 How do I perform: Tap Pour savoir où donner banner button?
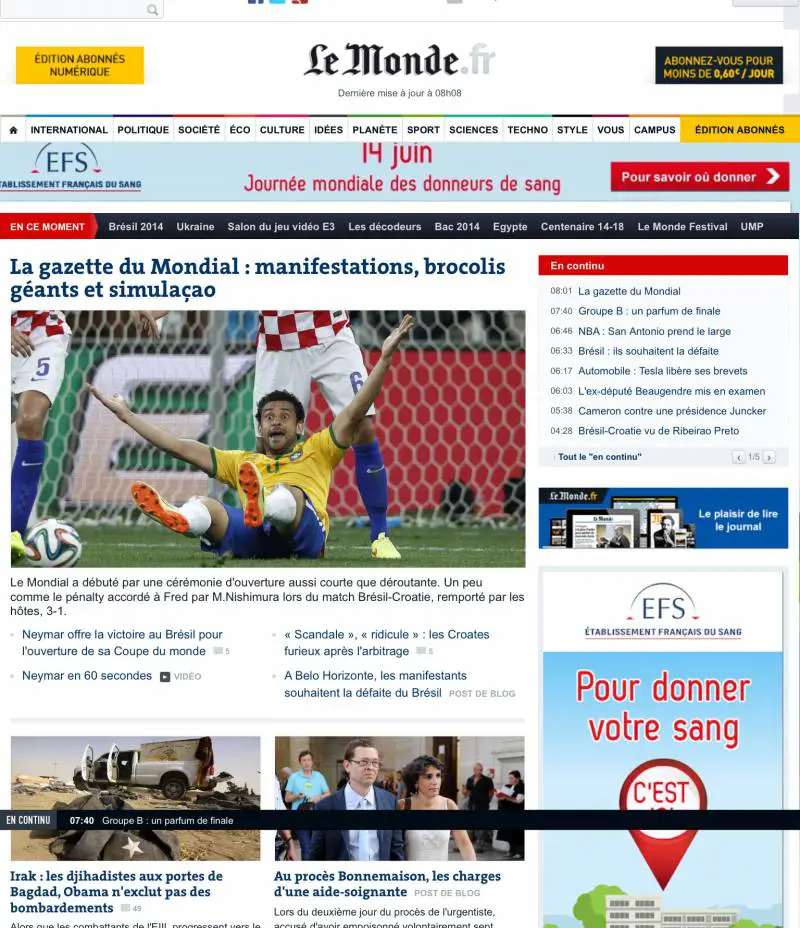[x=699, y=177]
